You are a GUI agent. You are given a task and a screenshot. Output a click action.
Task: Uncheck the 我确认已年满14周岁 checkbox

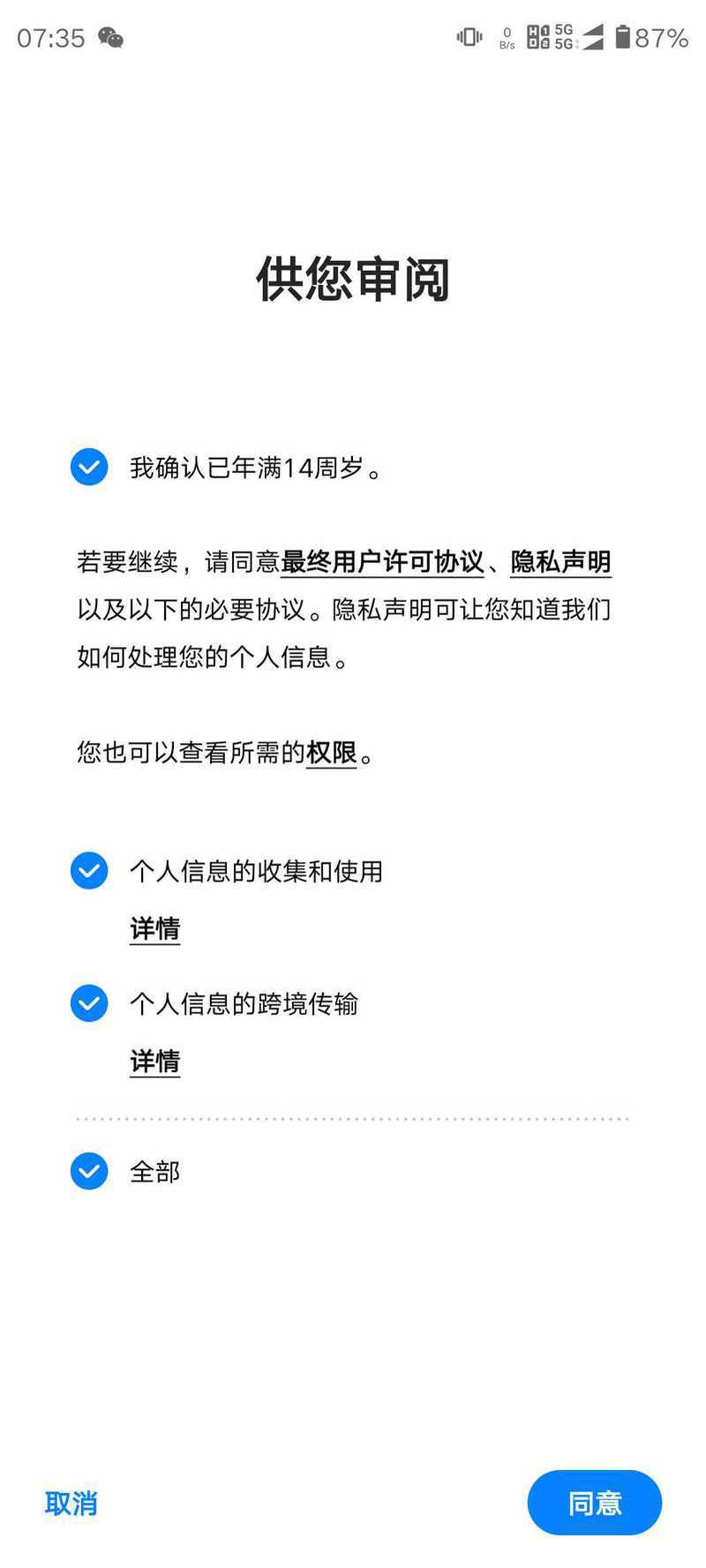tap(89, 468)
